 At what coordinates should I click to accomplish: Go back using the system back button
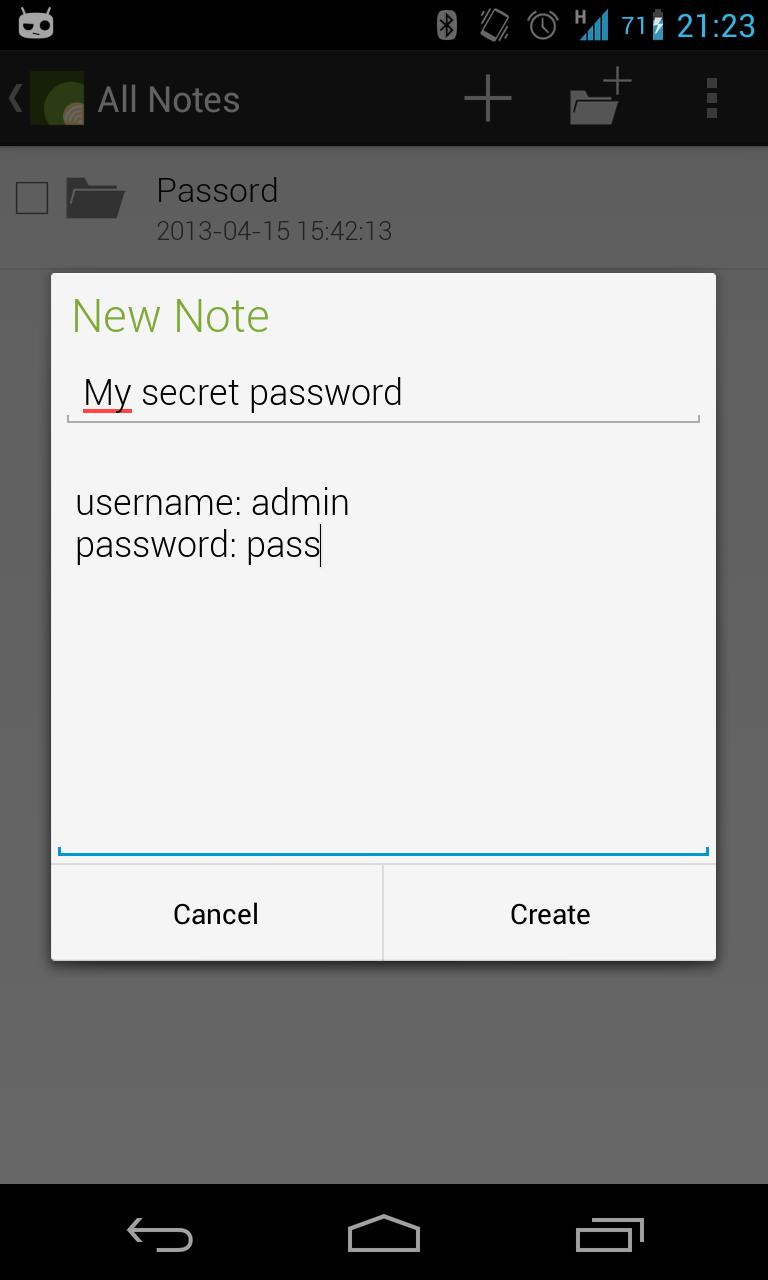click(x=159, y=1235)
